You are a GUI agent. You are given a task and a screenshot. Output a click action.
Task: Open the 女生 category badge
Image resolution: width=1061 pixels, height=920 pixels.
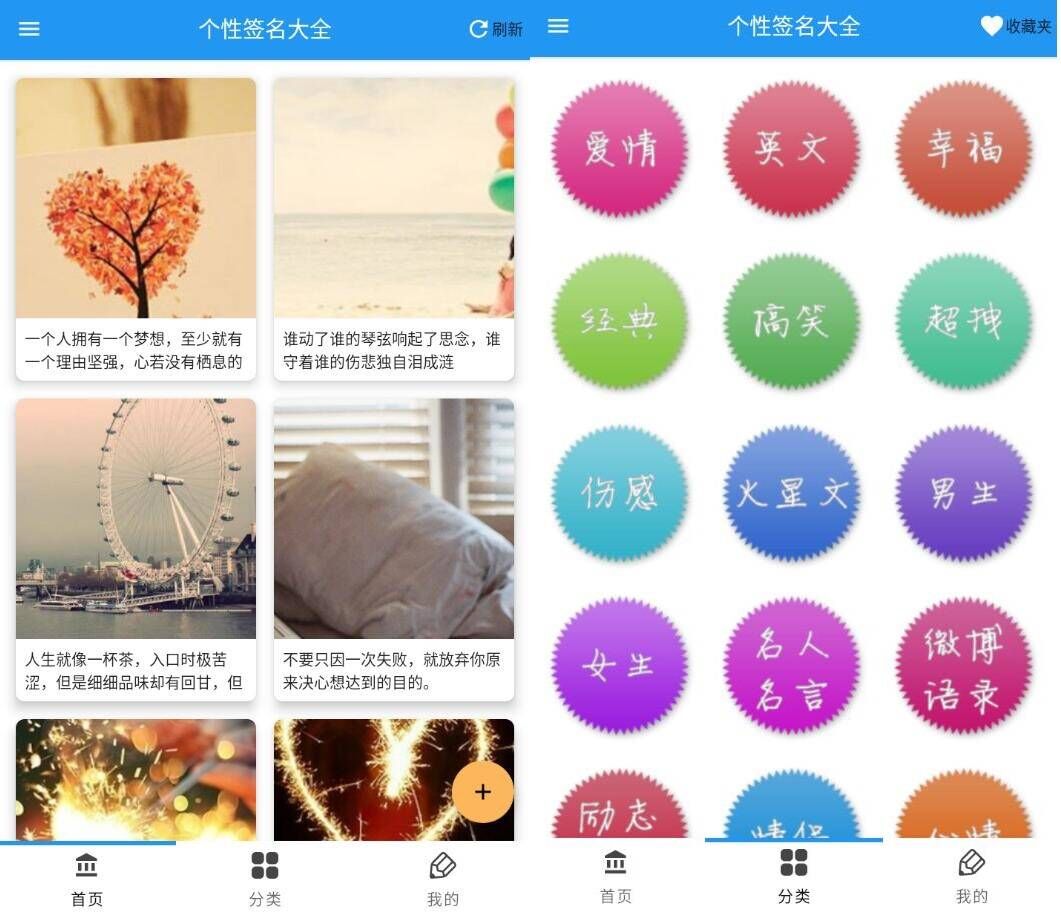[620, 665]
